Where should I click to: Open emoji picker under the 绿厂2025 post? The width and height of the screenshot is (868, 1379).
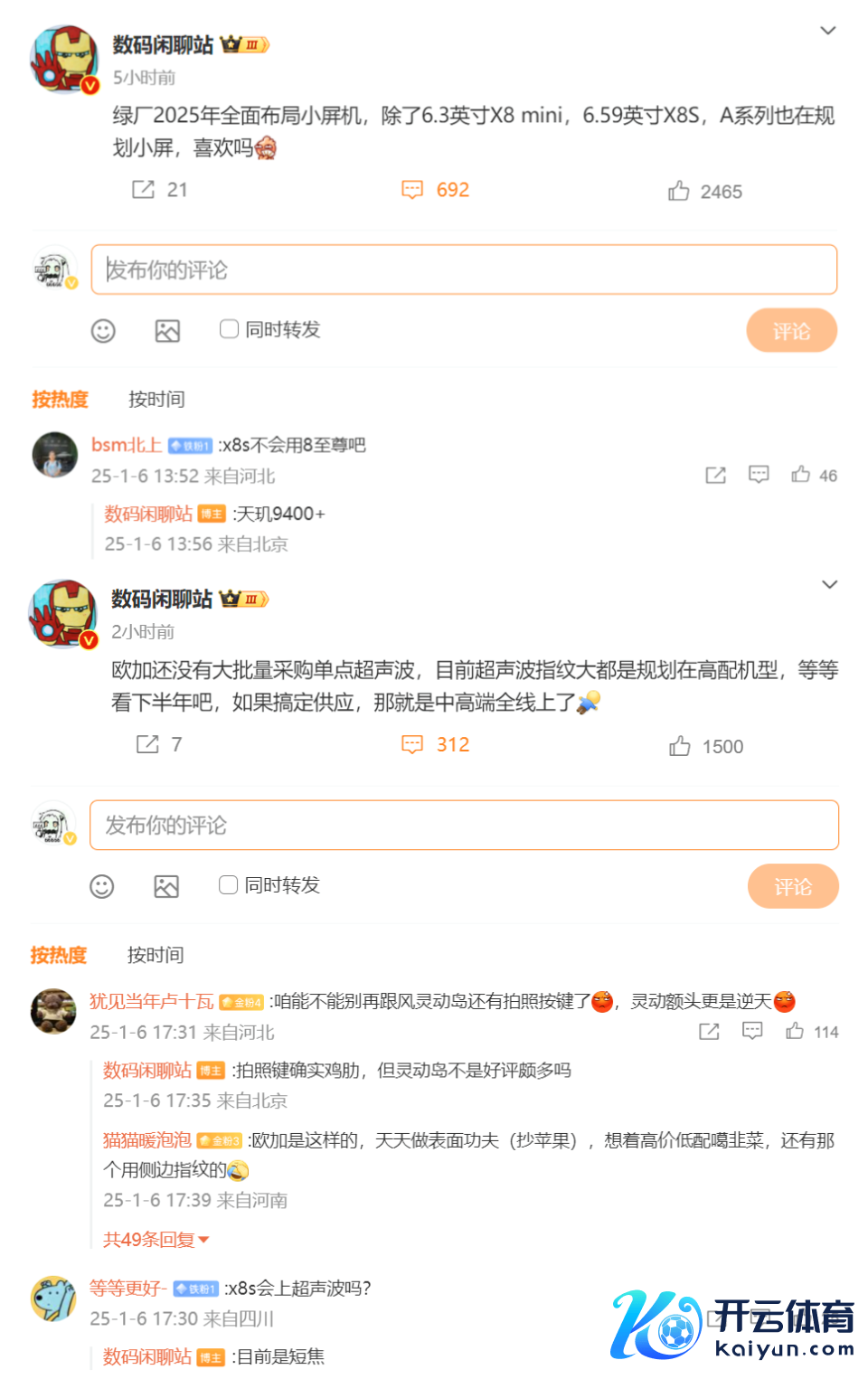(x=103, y=331)
